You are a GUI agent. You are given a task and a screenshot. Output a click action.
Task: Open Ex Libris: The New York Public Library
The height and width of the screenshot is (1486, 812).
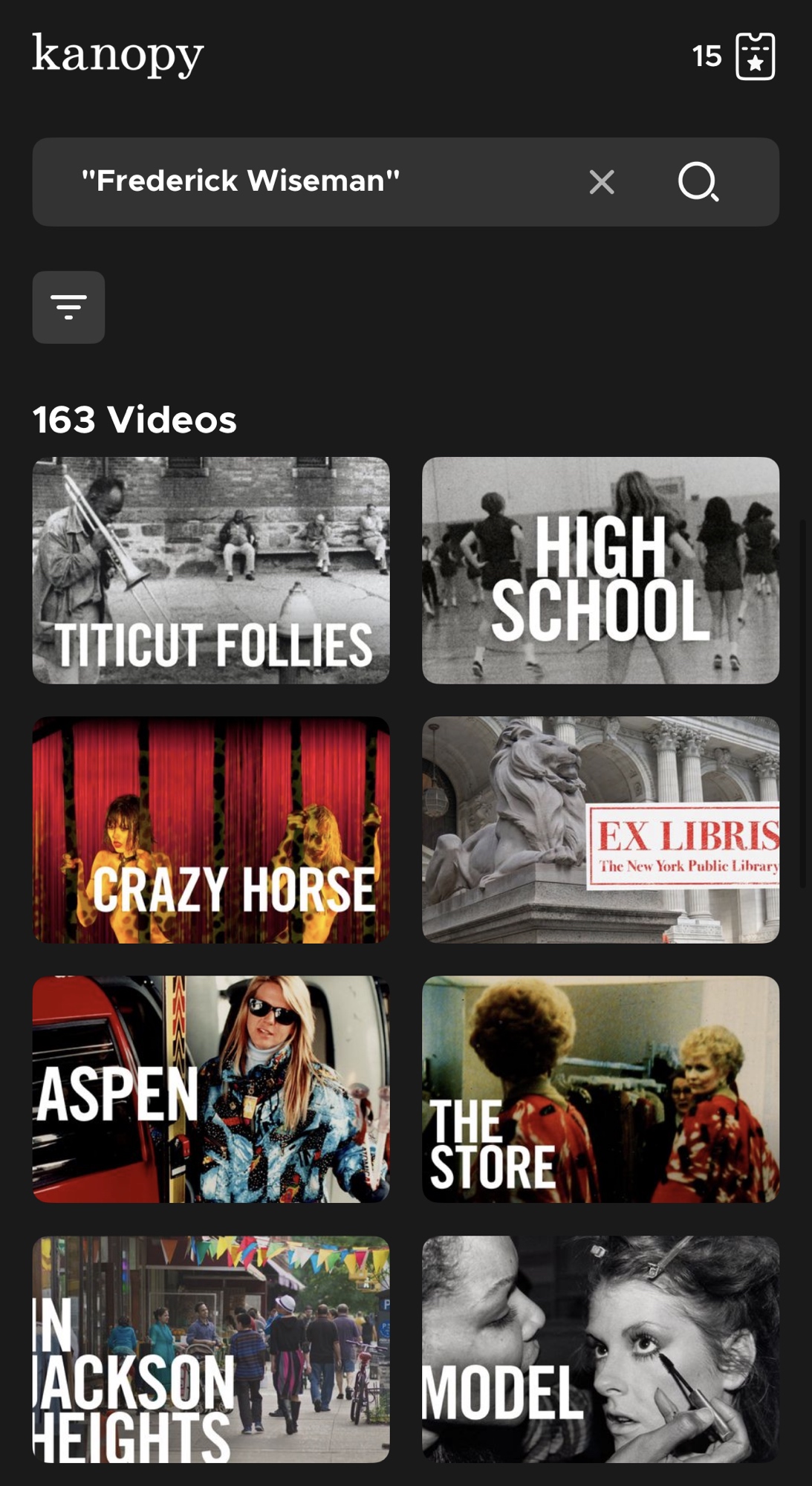click(x=600, y=830)
